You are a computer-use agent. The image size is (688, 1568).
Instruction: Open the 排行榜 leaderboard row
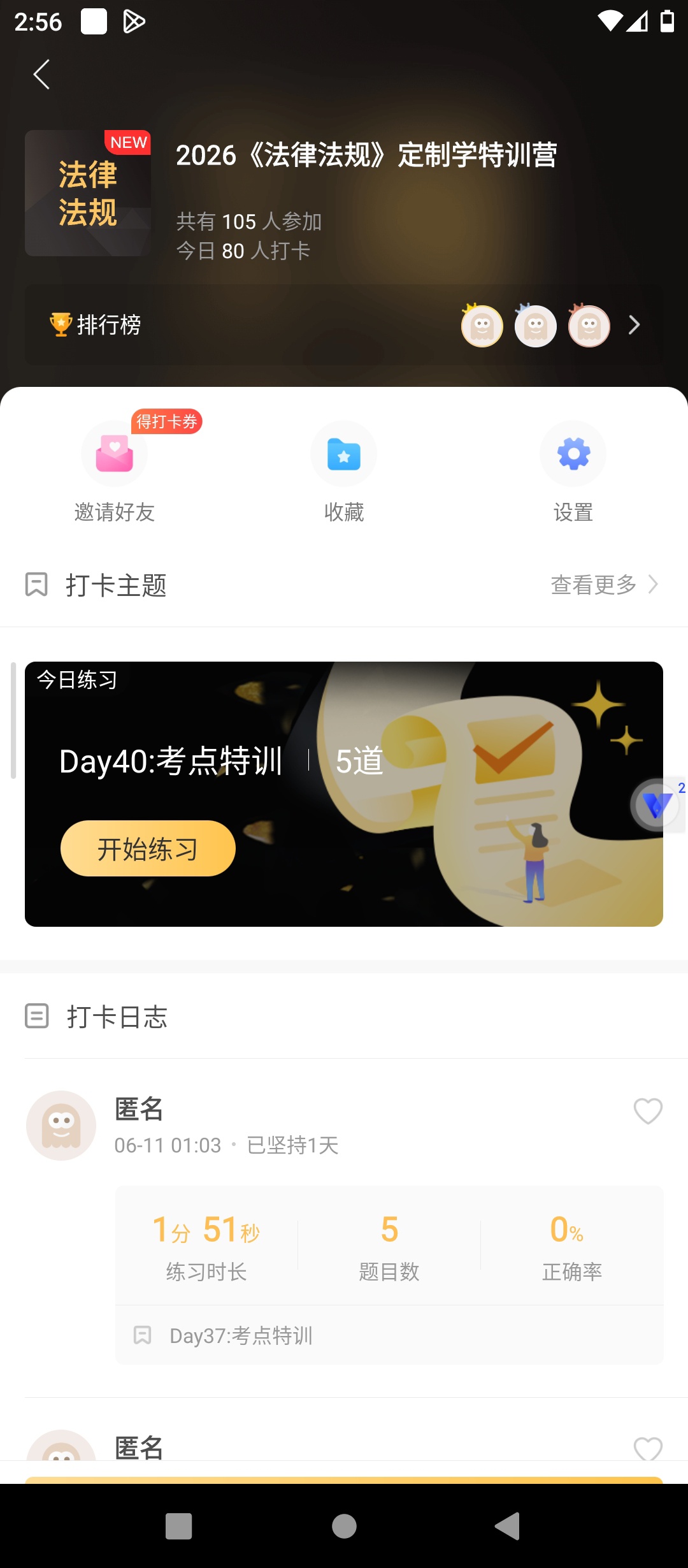[x=344, y=324]
